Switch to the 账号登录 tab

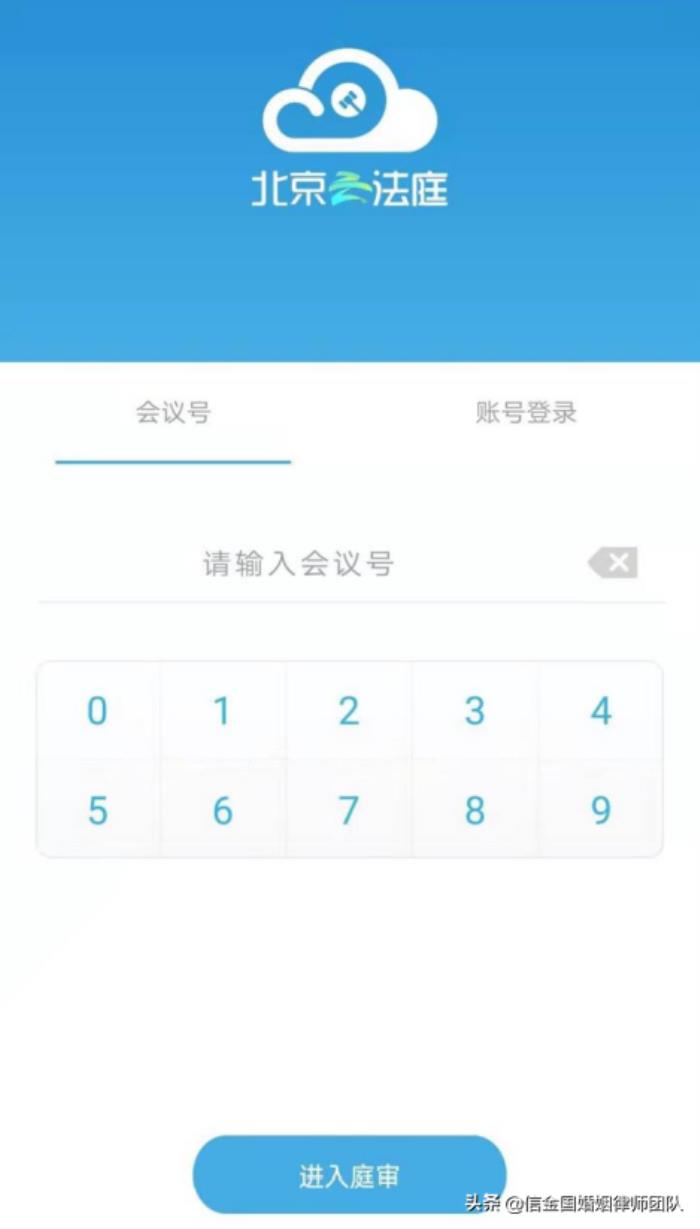pos(526,412)
